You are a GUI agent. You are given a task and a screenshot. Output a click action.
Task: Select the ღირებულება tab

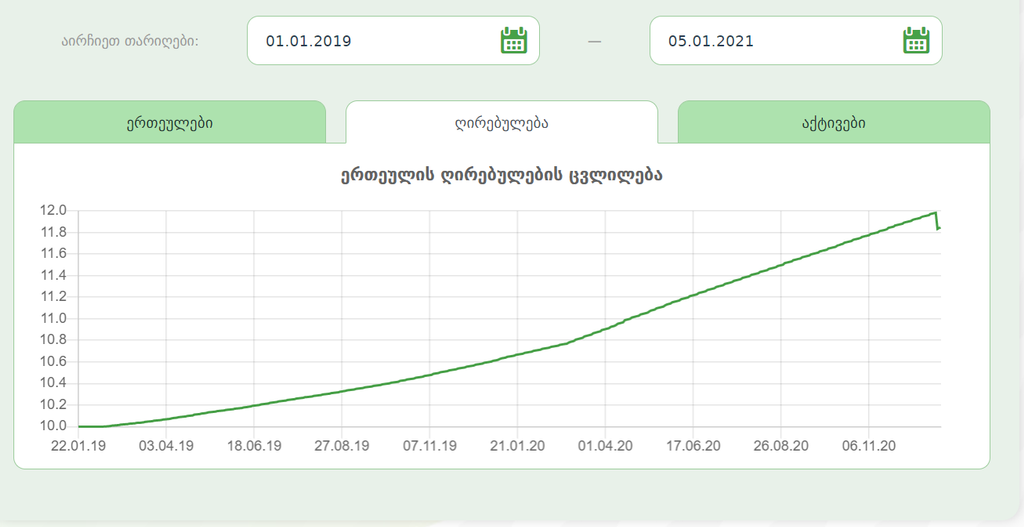coord(501,123)
